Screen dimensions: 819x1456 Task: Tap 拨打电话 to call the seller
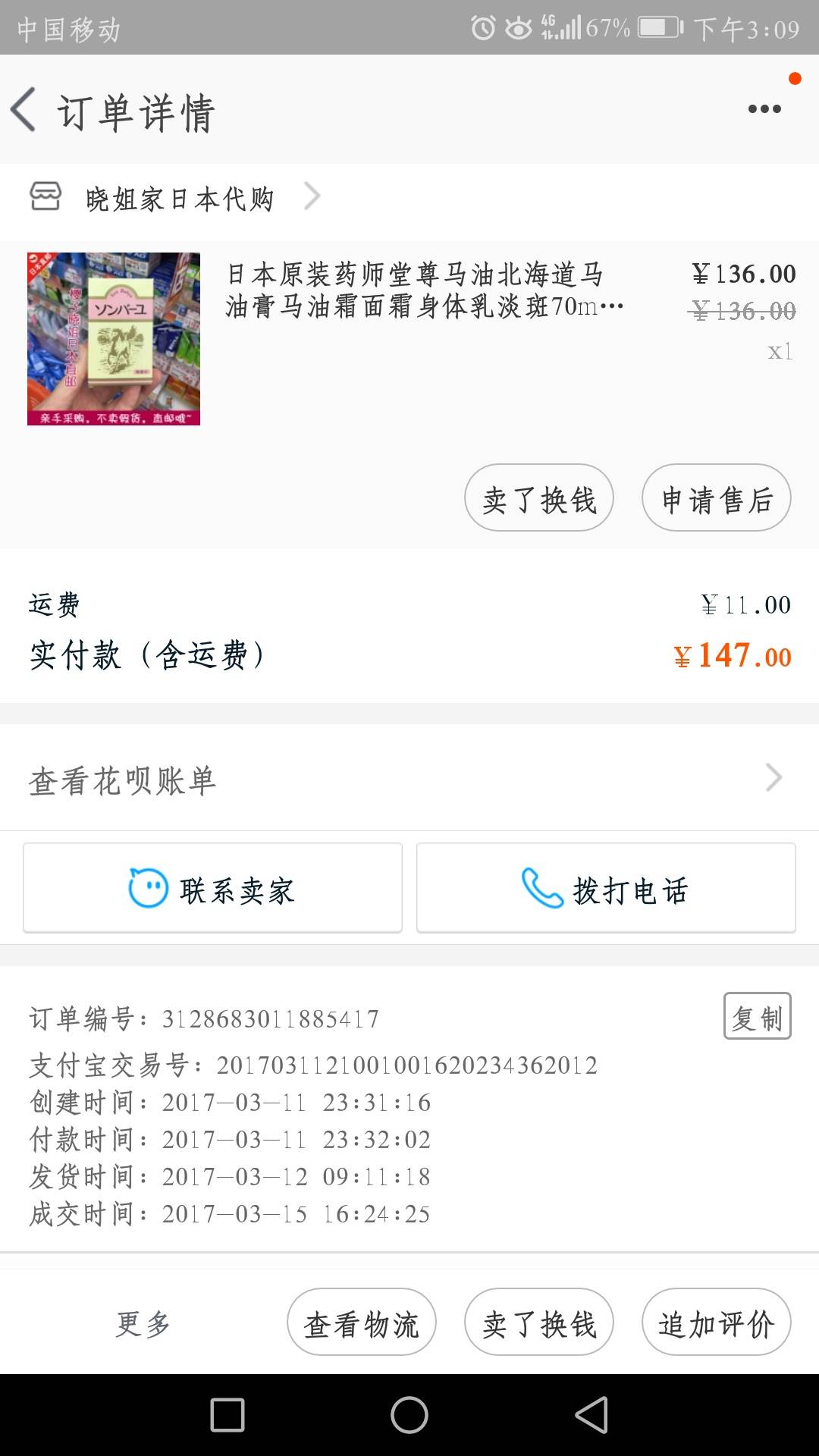[606, 888]
